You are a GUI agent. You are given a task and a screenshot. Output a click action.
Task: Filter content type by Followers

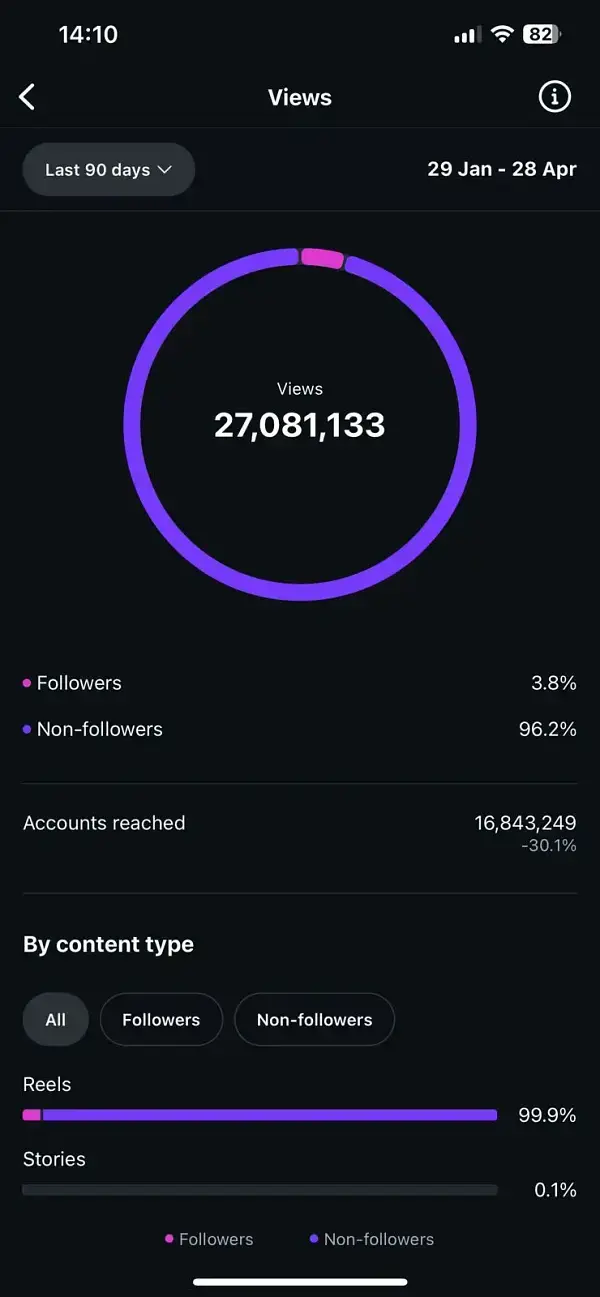(161, 1019)
